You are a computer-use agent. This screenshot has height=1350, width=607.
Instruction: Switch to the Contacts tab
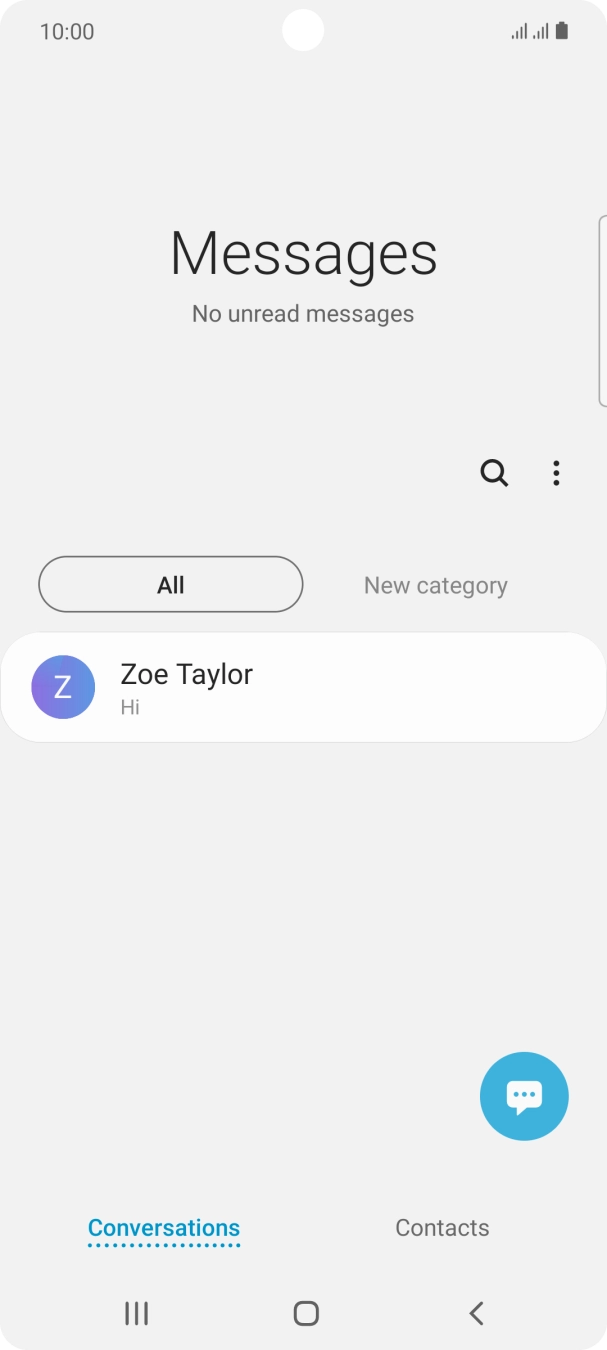(x=442, y=1228)
